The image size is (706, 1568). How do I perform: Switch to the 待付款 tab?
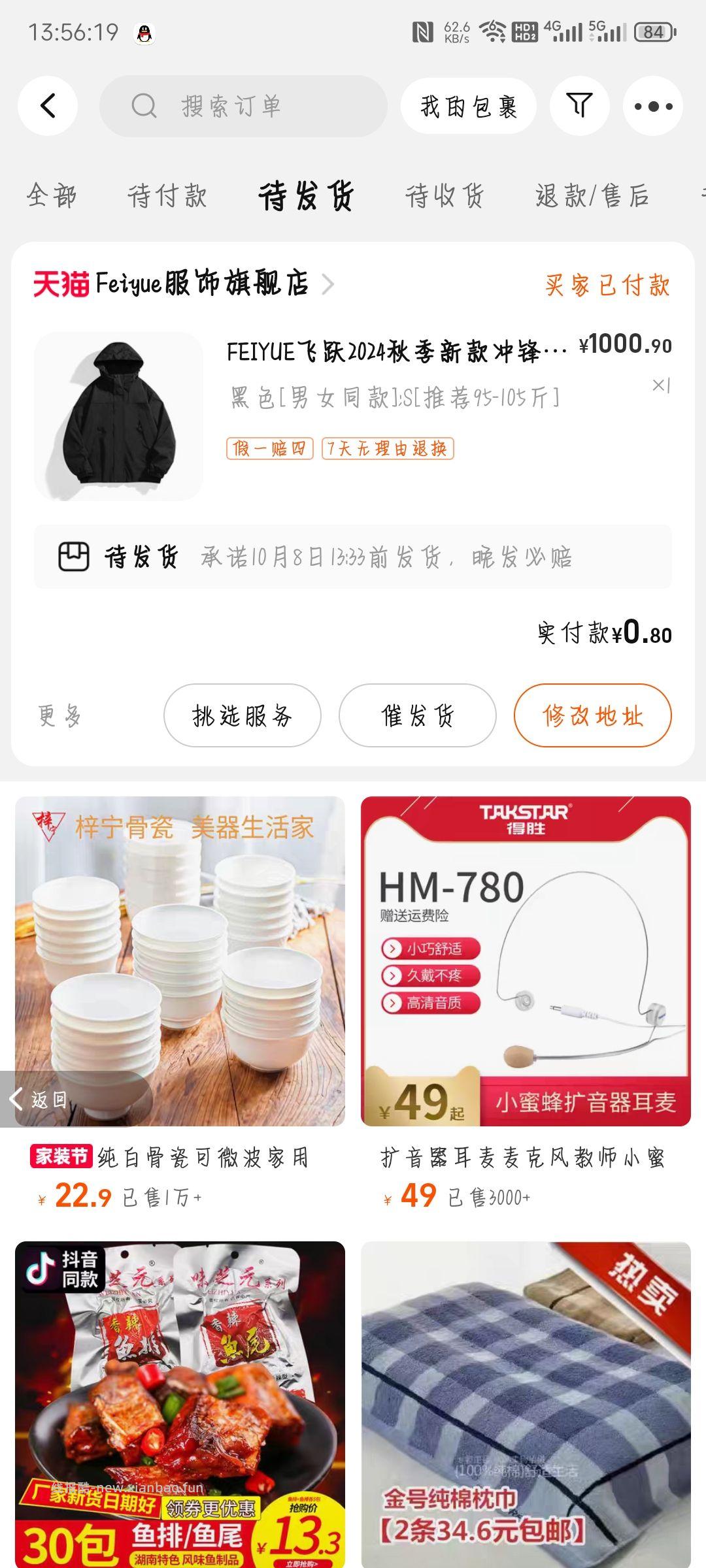(x=167, y=195)
